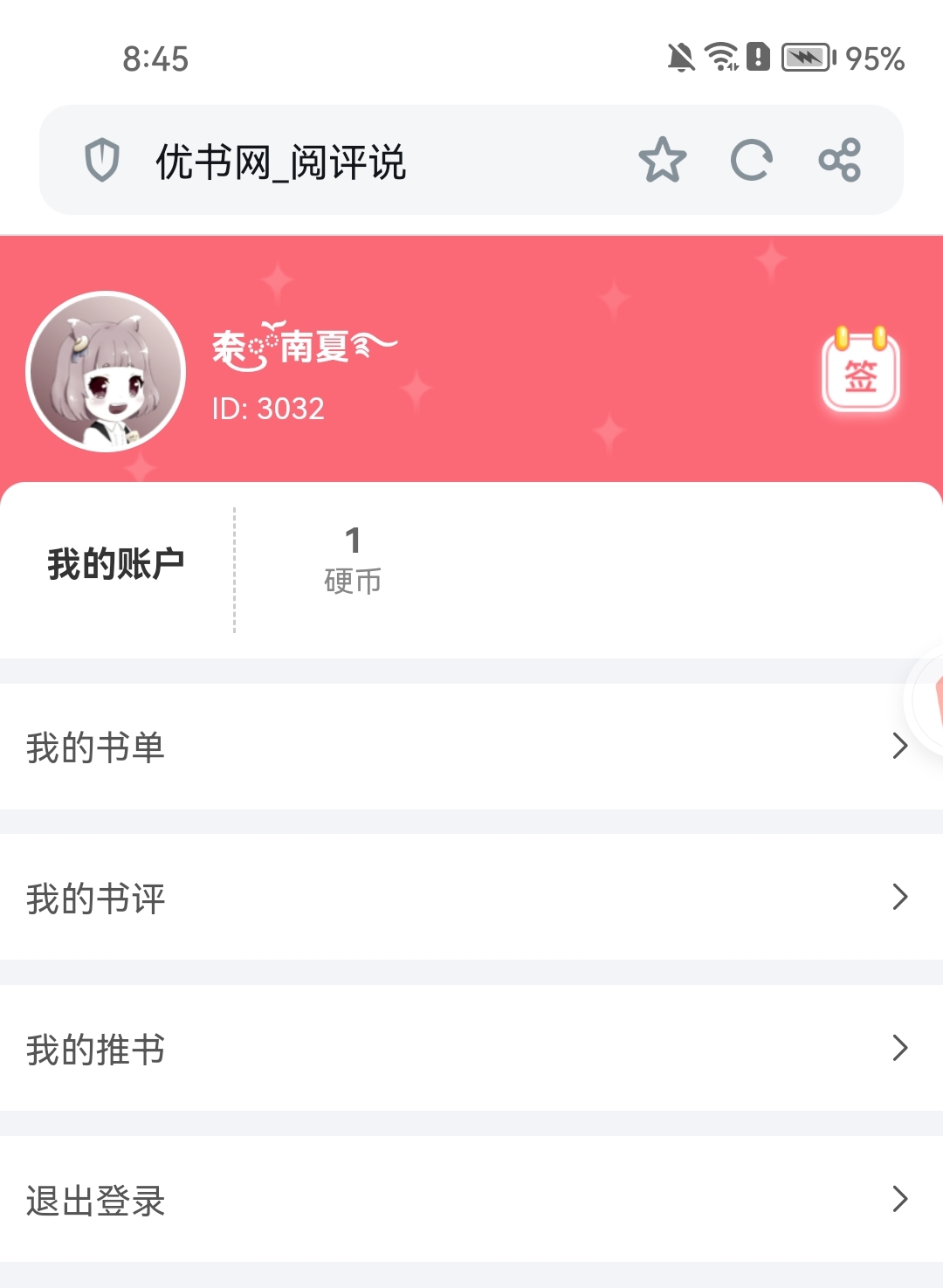Image resolution: width=943 pixels, height=1288 pixels.
Task: Open the profile avatar
Action: [107, 372]
